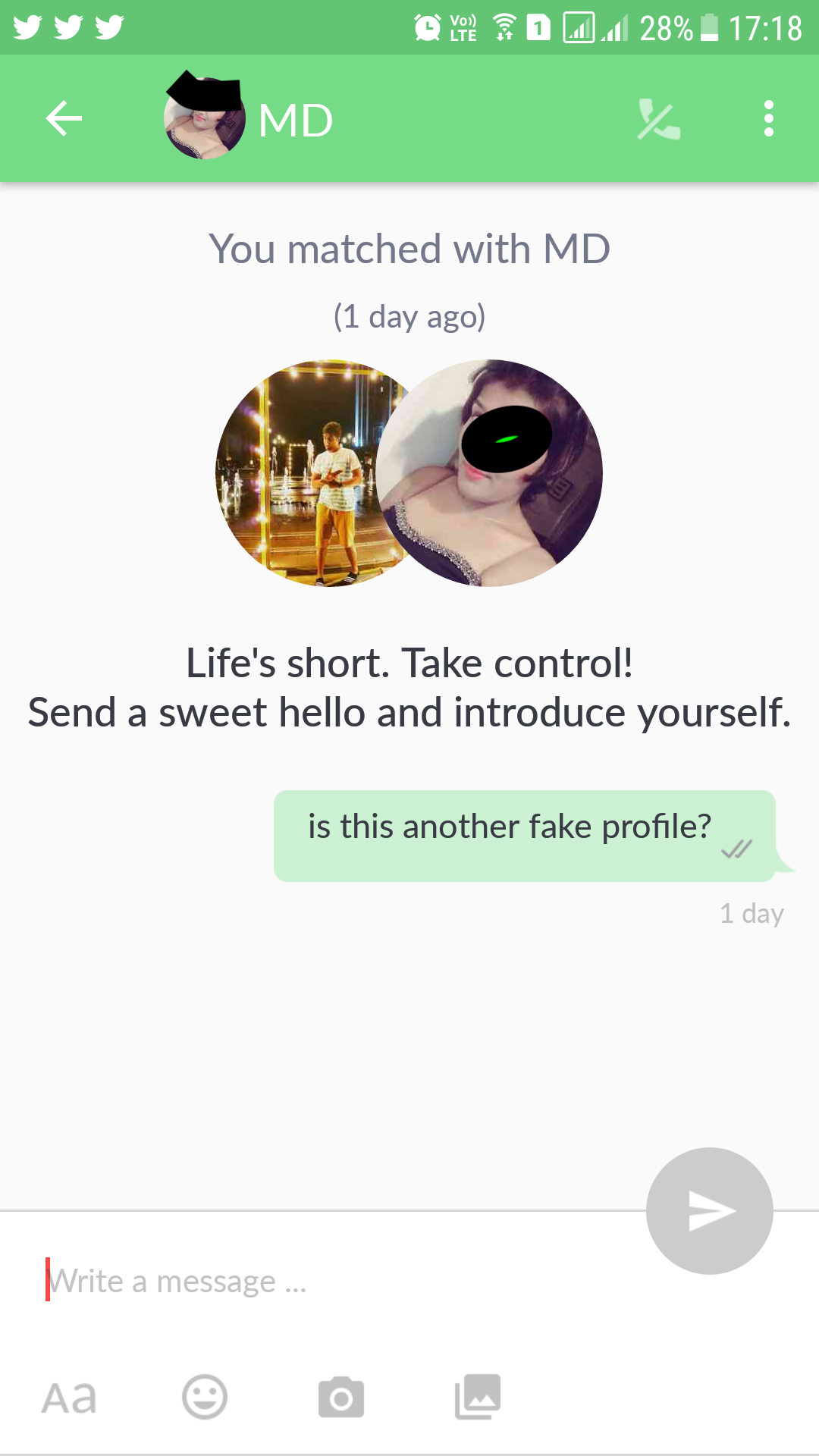Viewport: 819px width, 1456px height.
Task: Go back using the header arrow
Action: (64, 119)
